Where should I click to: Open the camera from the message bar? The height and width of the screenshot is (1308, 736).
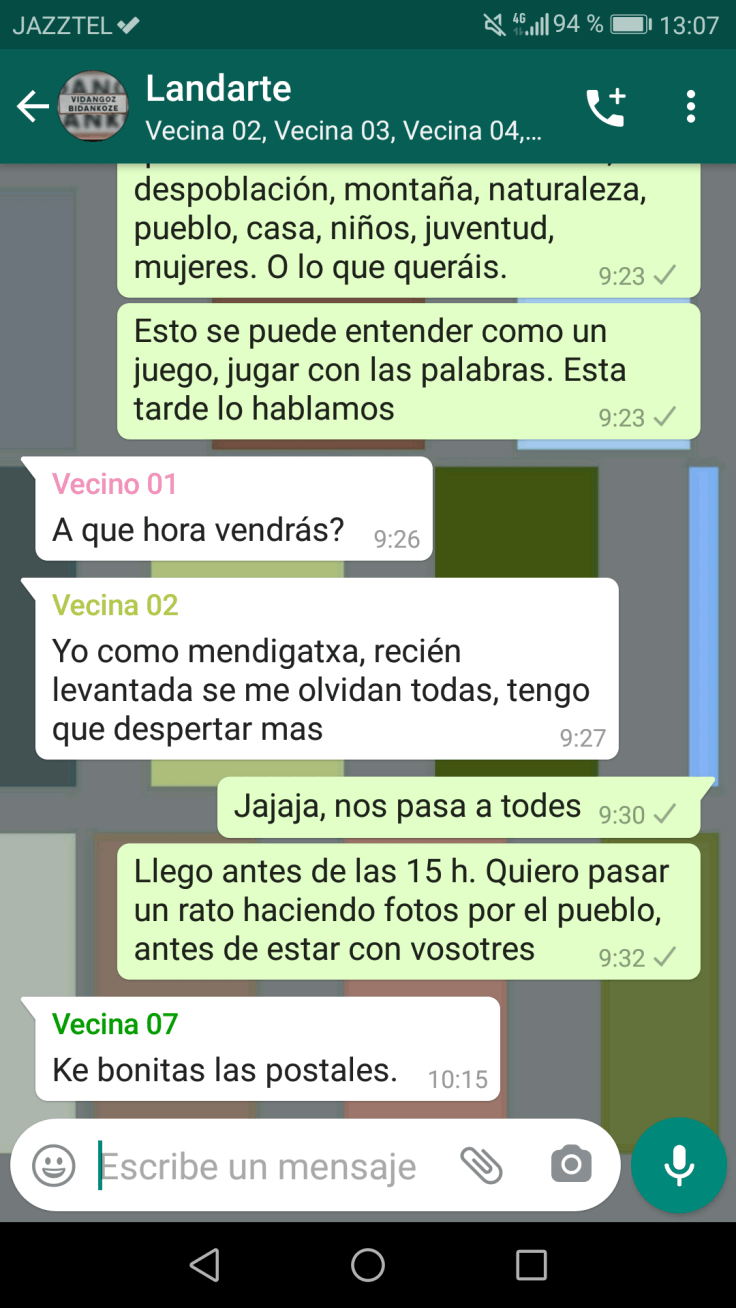[571, 1166]
